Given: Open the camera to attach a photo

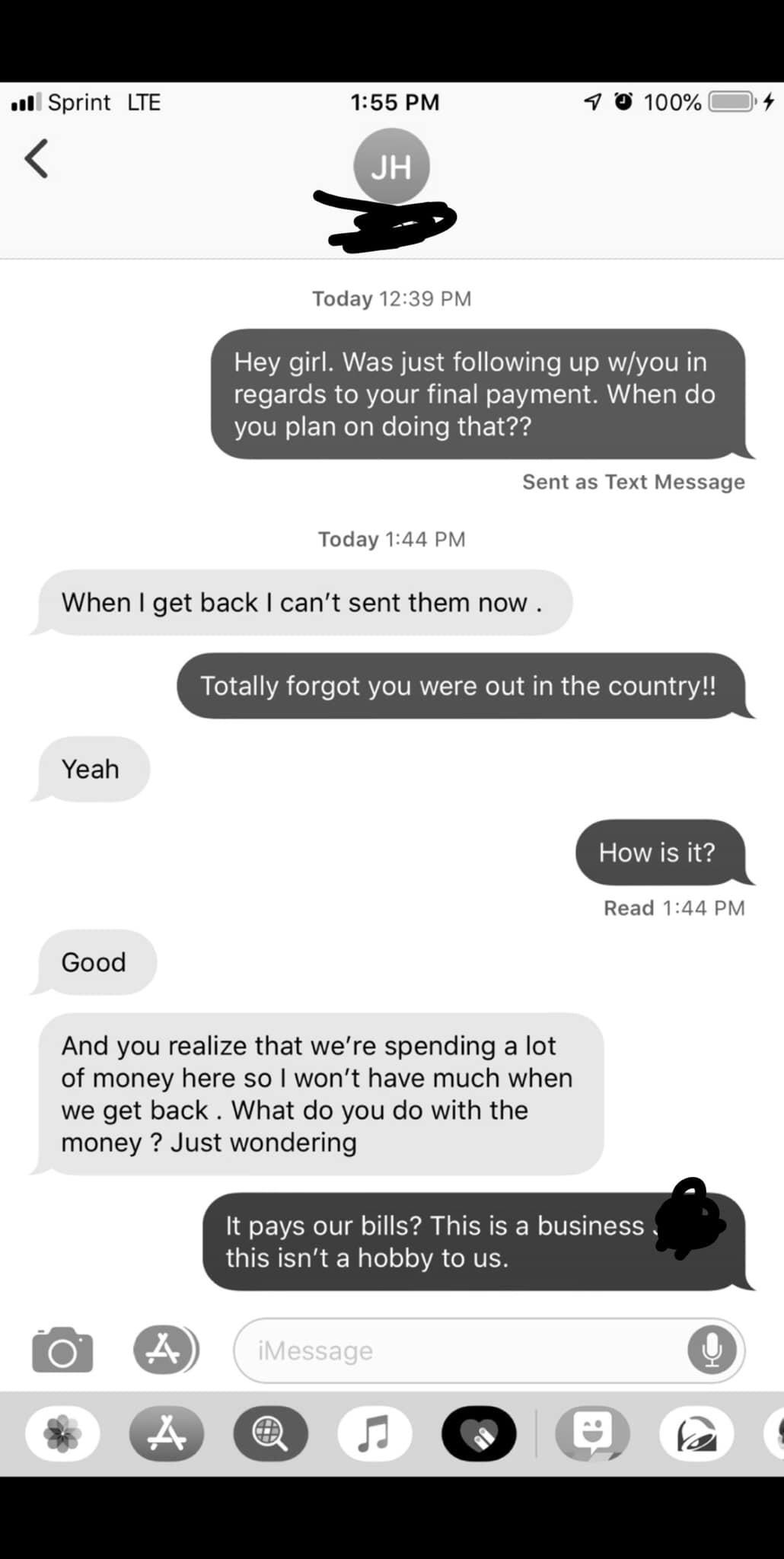Looking at the screenshot, I should [x=62, y=1350].
